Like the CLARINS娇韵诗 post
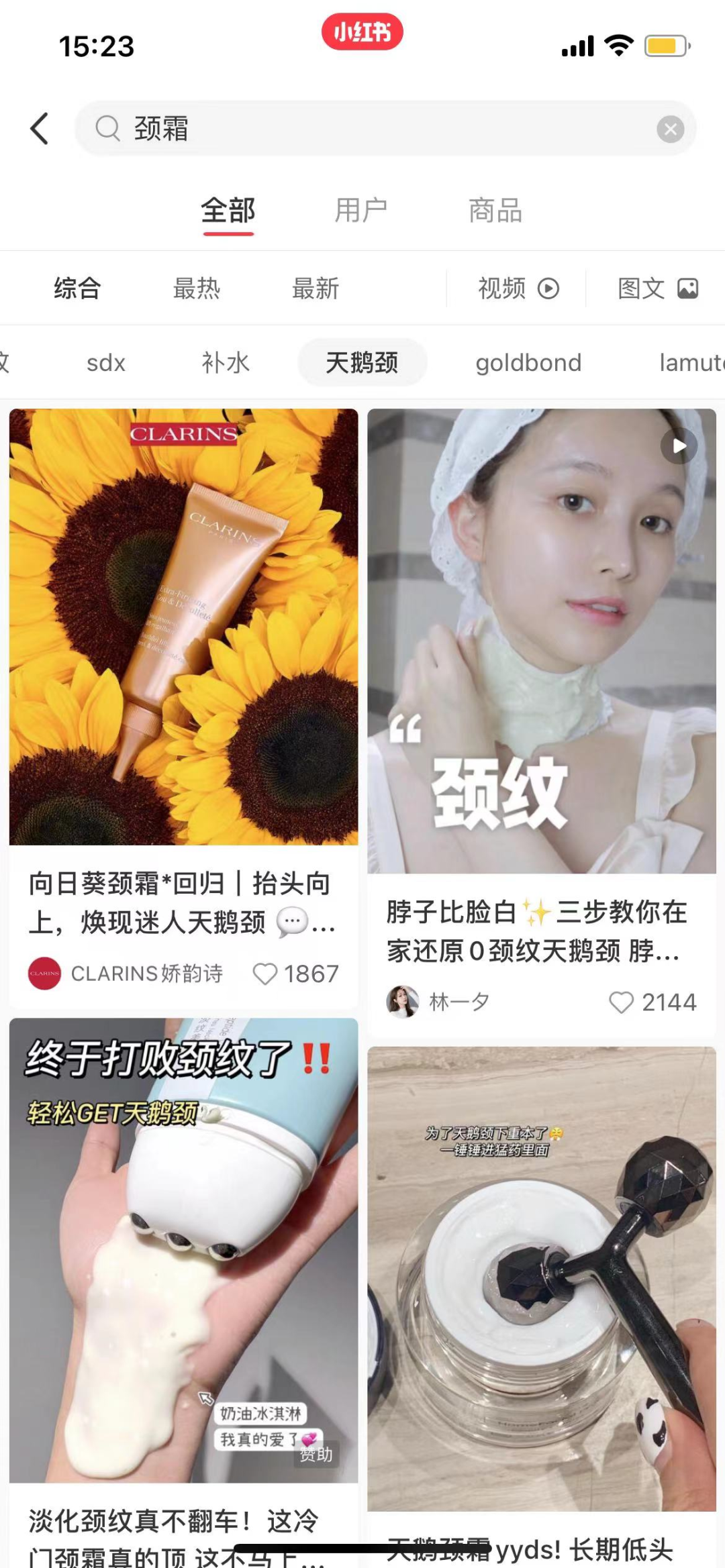Screen dimensions: 725x1568 point(265,974)
